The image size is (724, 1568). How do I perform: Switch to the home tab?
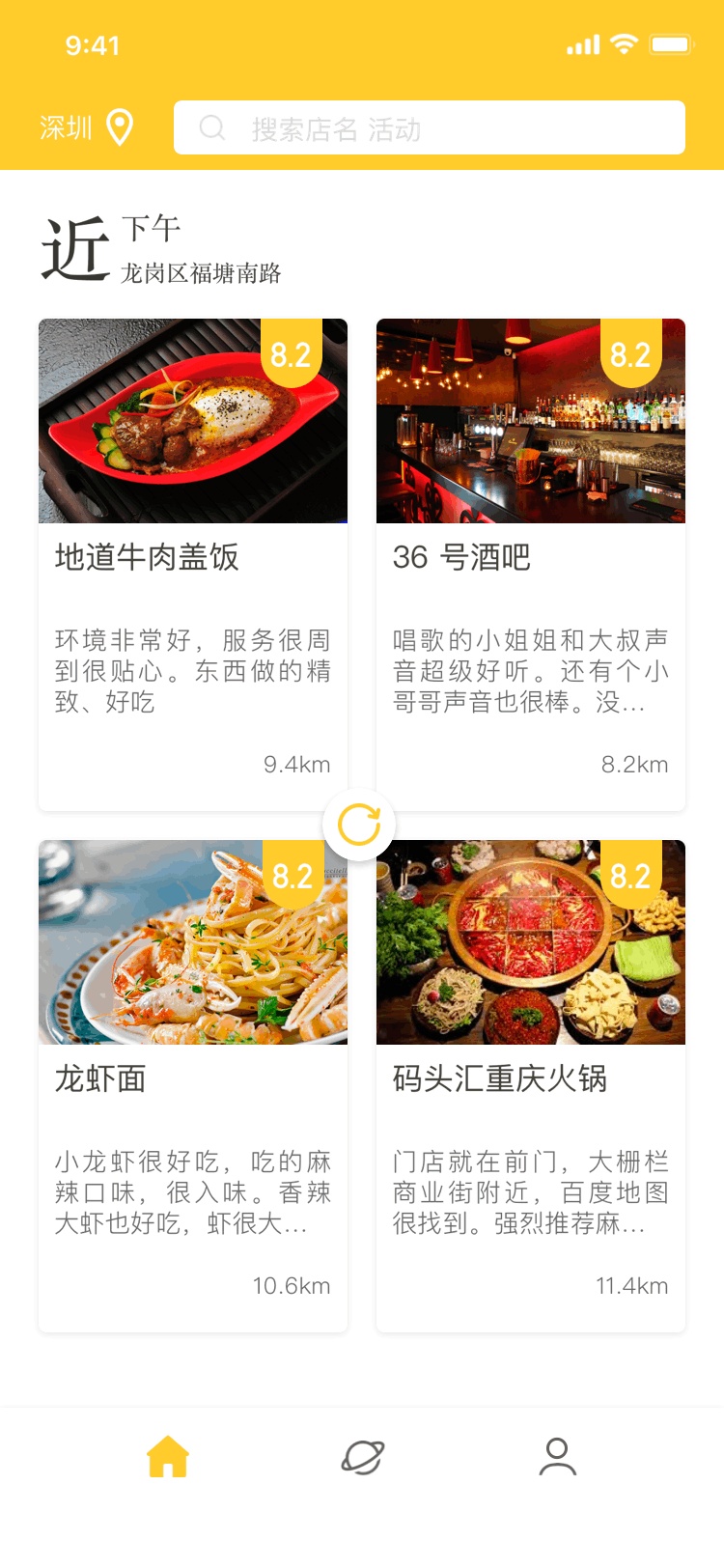168,1456
